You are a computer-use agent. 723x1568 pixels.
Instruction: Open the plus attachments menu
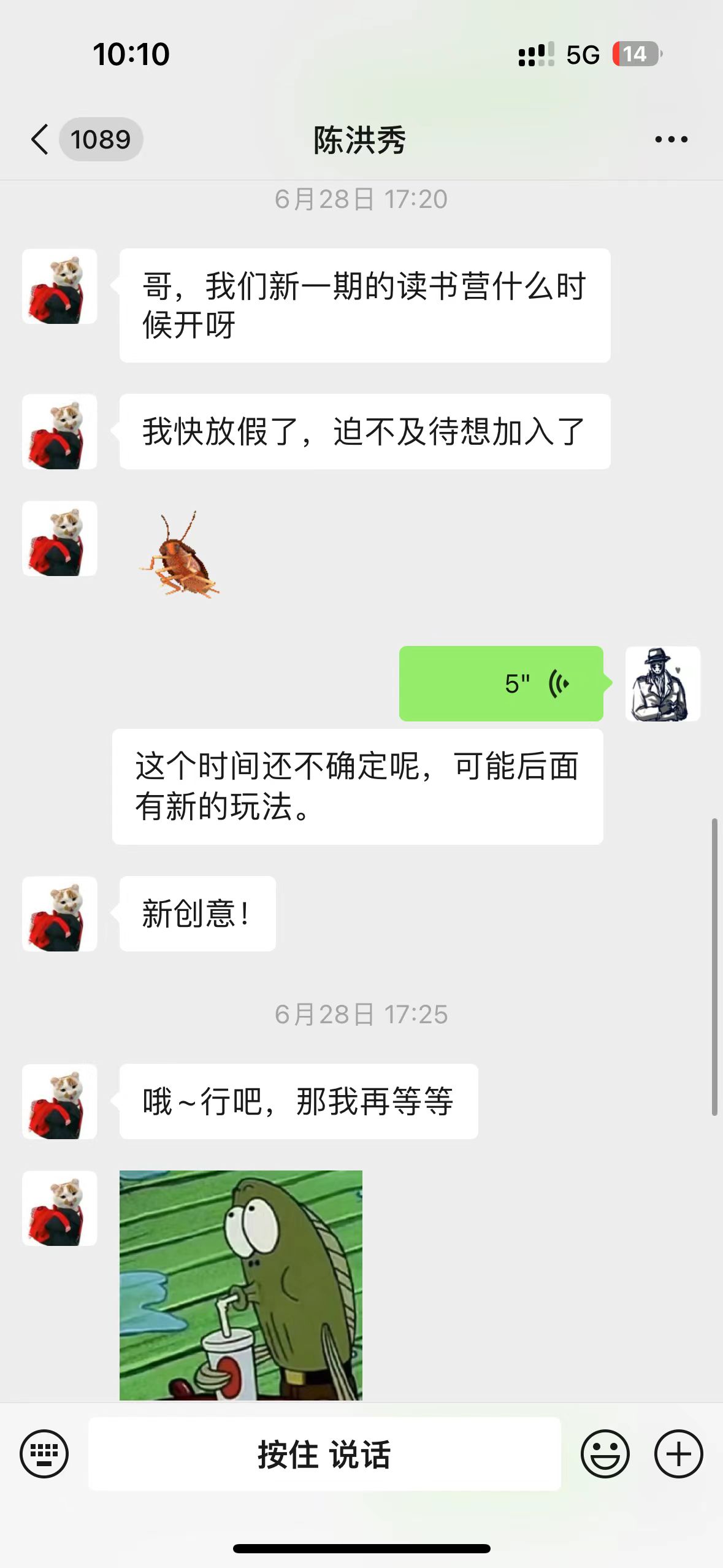[678, 1453]
